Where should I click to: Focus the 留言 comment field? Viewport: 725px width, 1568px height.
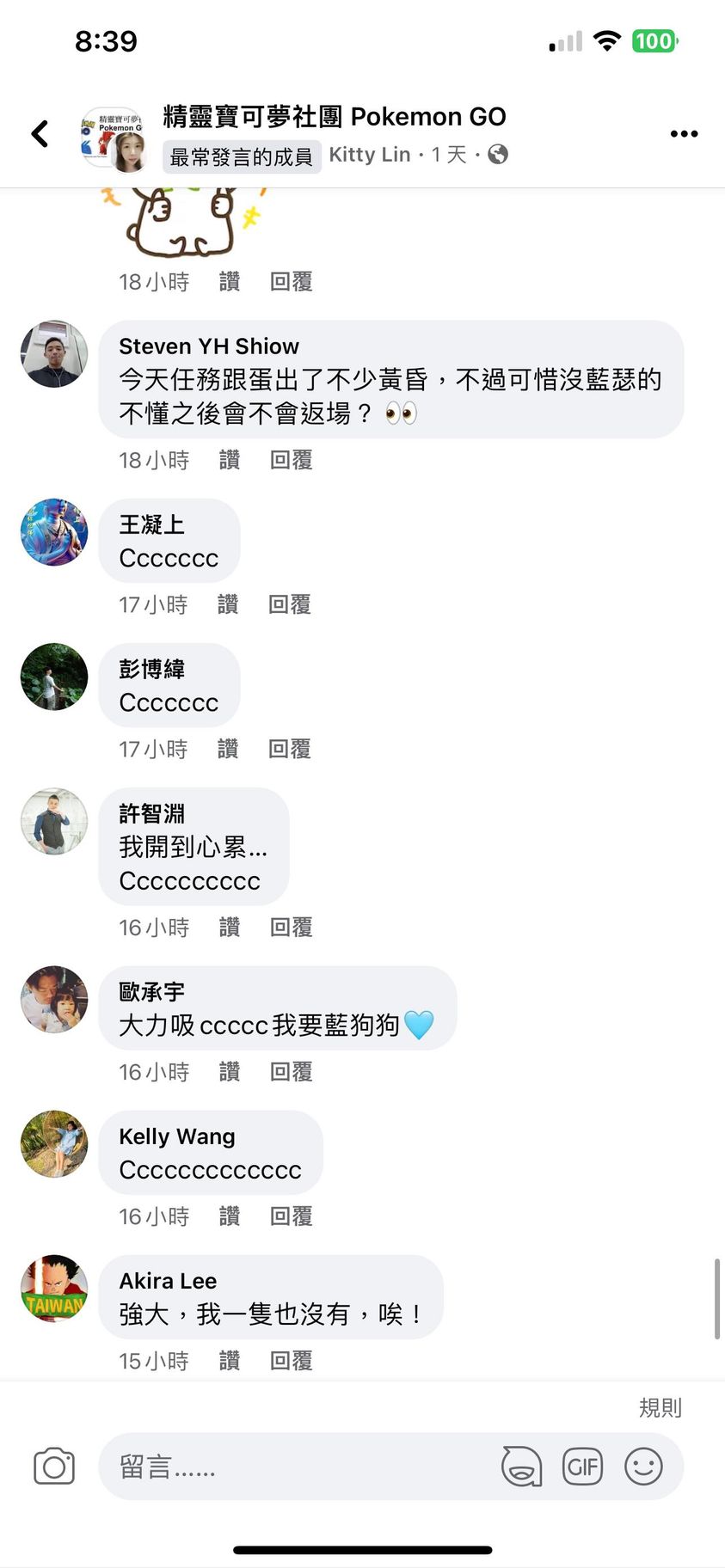pyautogui.click(x=292, y=1467)
